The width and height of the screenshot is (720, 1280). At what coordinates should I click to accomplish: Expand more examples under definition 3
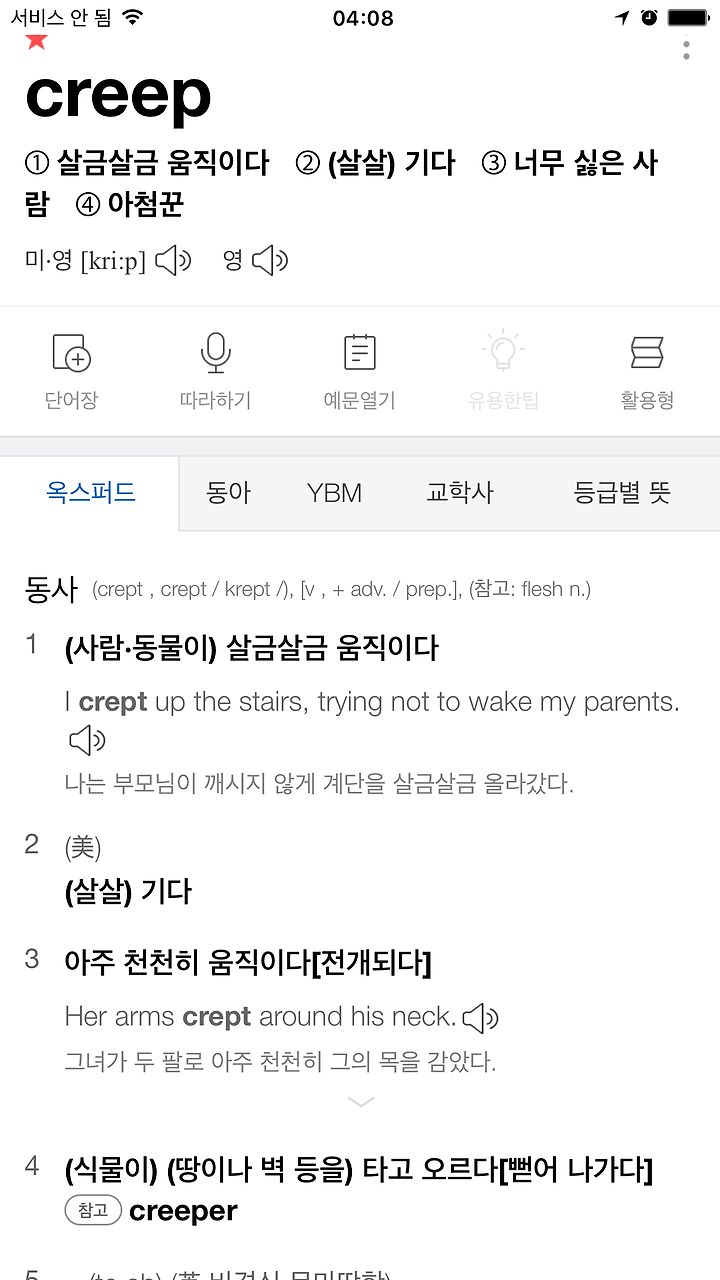click(360, 1102)
